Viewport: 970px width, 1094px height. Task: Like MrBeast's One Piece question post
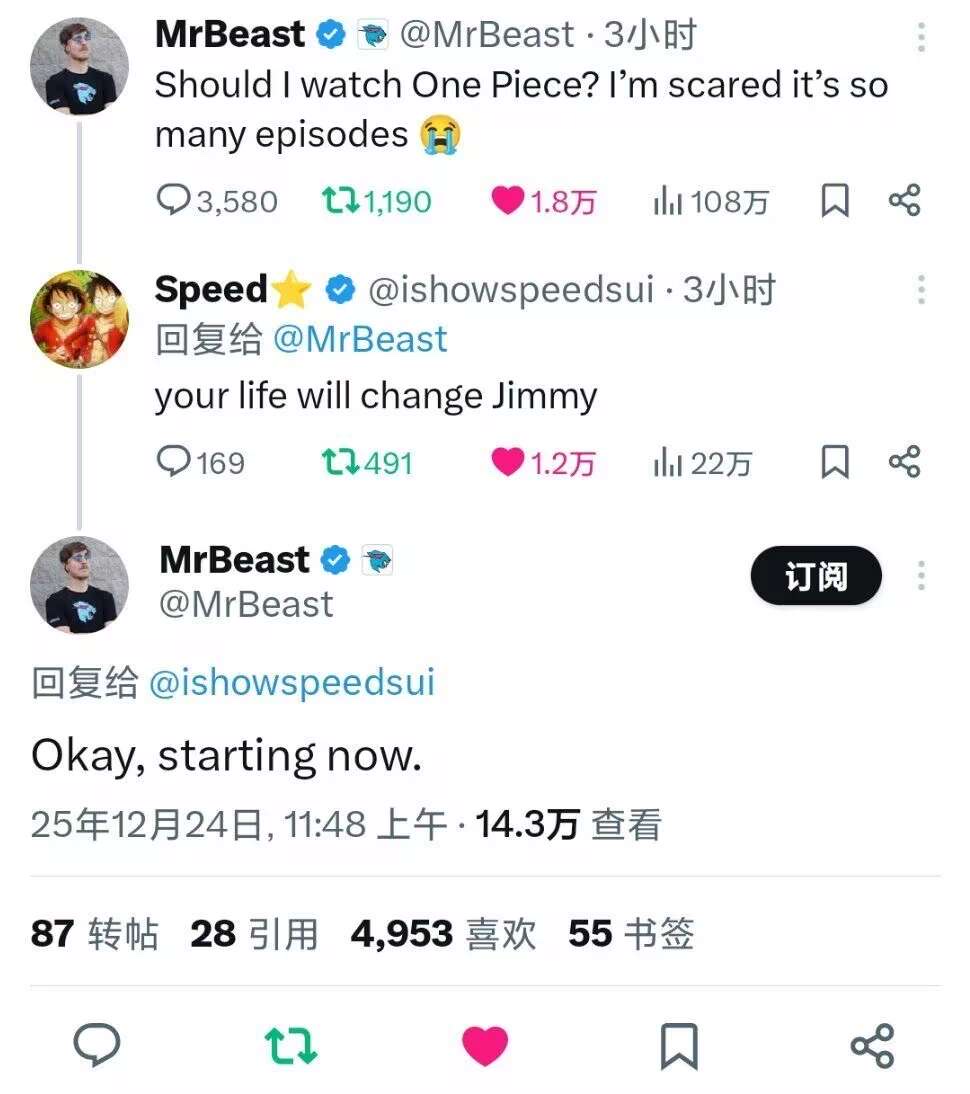[x=508, y=202]
